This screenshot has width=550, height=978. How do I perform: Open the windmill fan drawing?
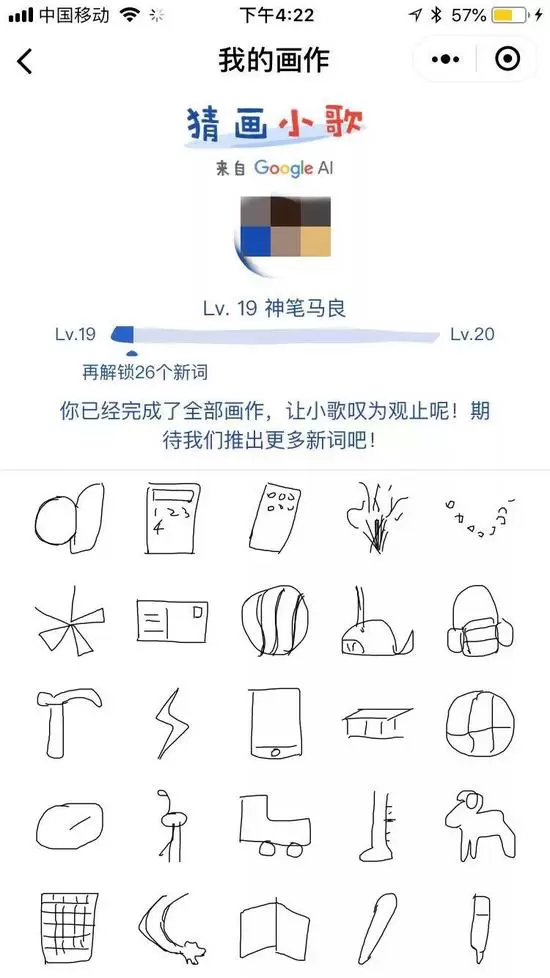pyautogui.click(x=69, y=621)
